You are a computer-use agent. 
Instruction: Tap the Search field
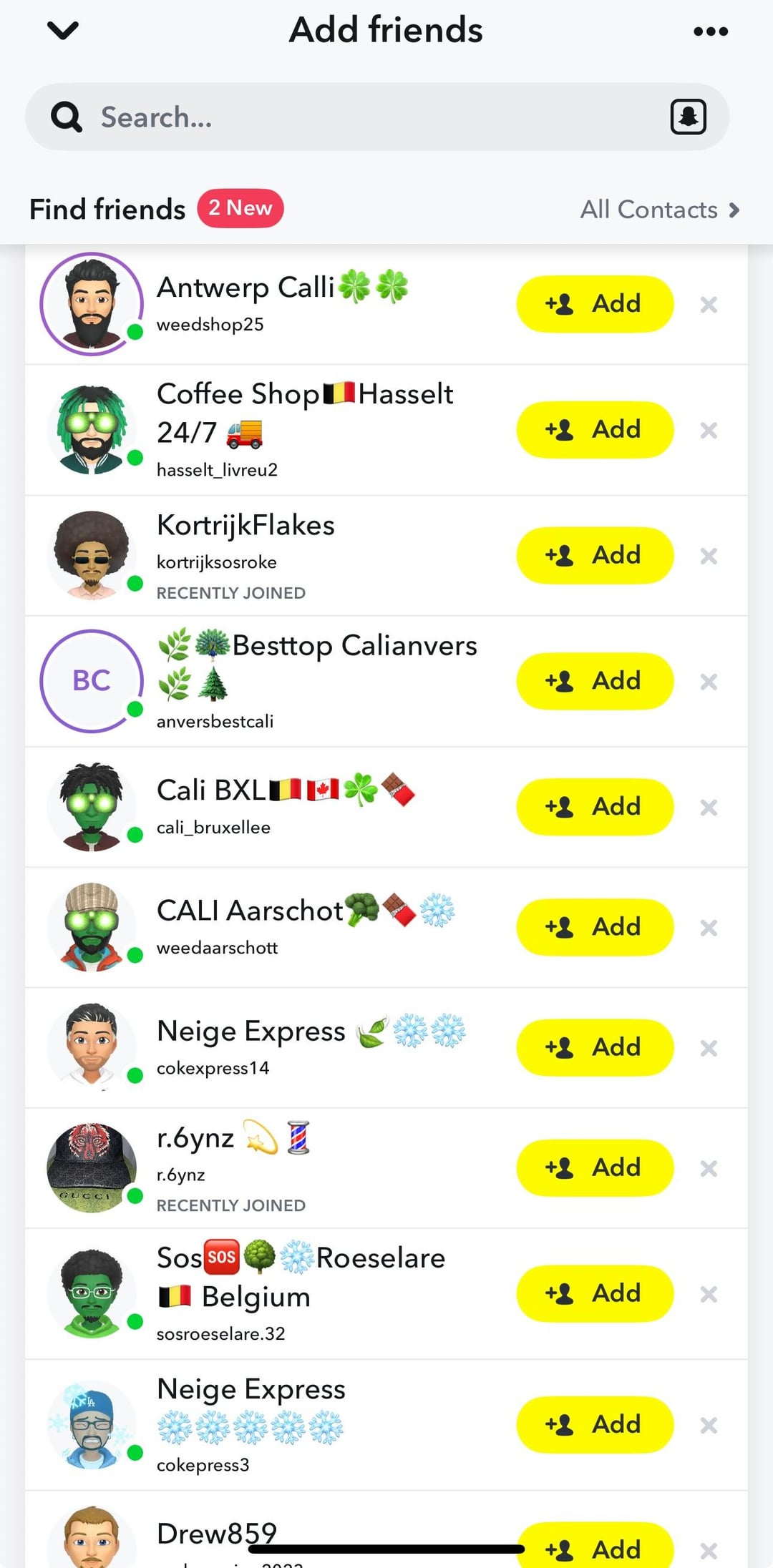click(377, 117)
